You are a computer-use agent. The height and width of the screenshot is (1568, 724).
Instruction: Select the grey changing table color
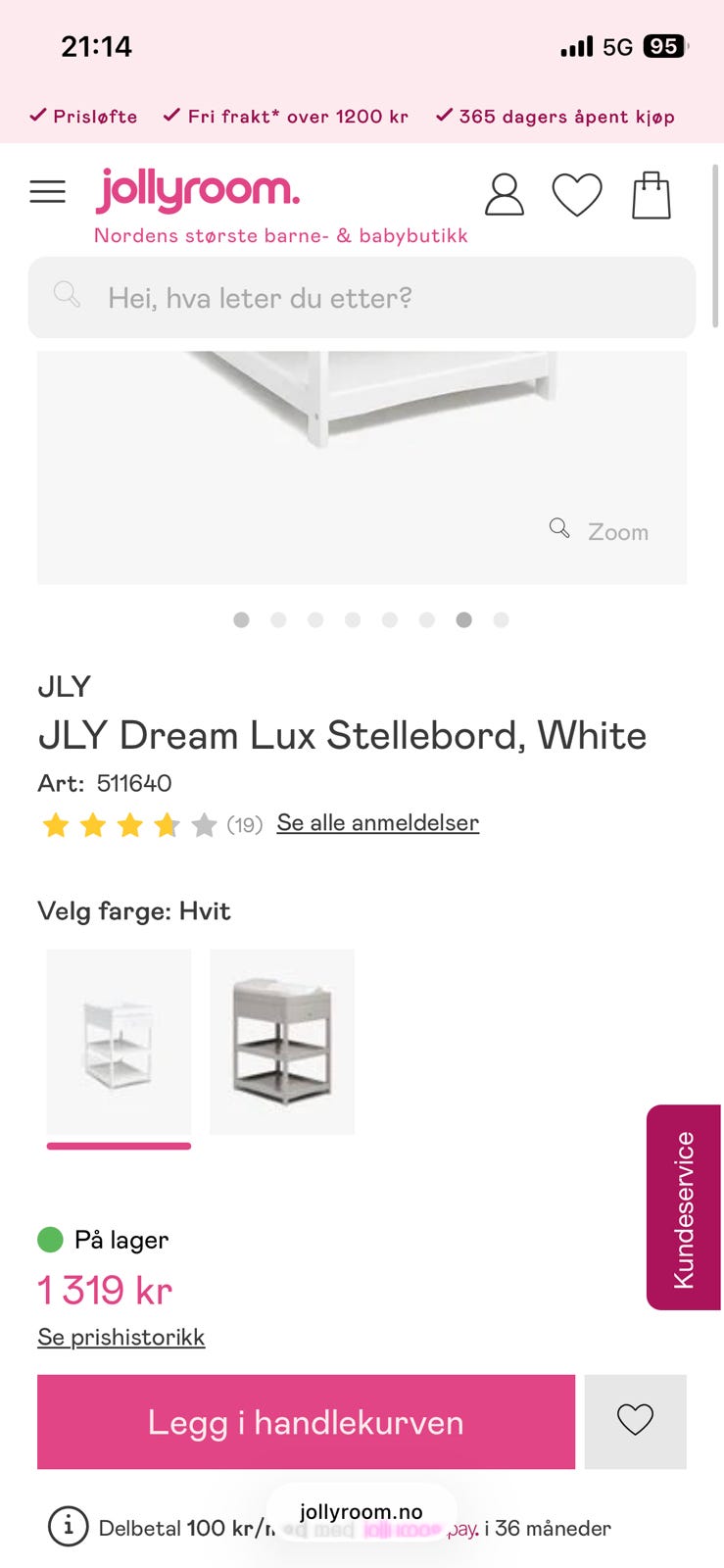point(282,1041)
